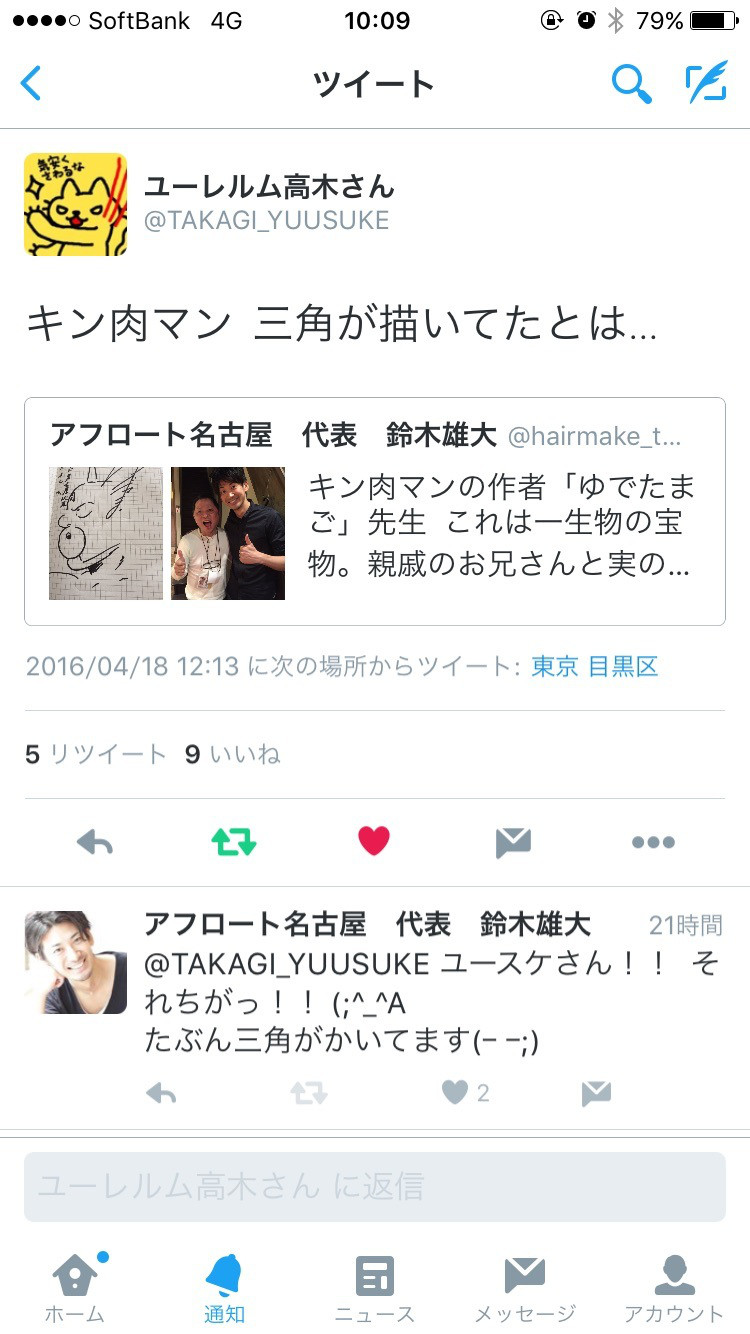Open the 東京 目黒区 location link
Image resolution: width=750 pixels, height=1334 pixels.
point(594,666)
